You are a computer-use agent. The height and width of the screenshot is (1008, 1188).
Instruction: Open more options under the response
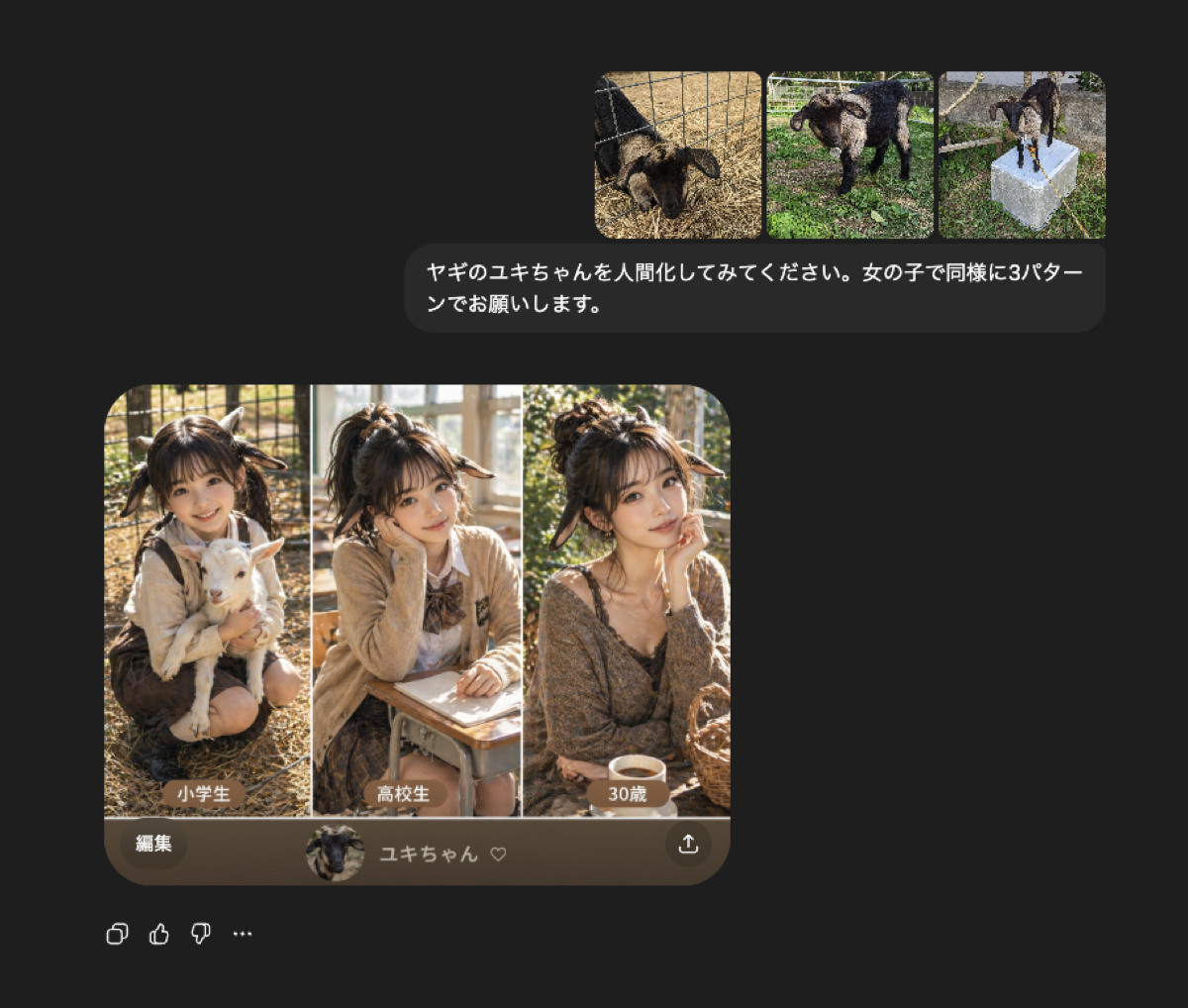tap(243, 934)
